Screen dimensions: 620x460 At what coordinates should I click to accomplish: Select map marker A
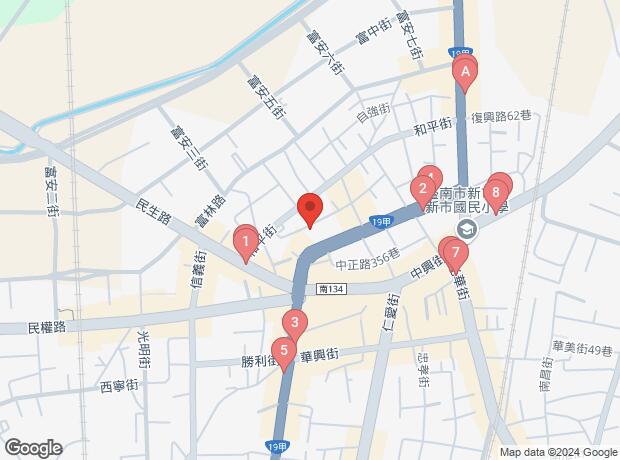pyautogui.click(x=464, y=72)
